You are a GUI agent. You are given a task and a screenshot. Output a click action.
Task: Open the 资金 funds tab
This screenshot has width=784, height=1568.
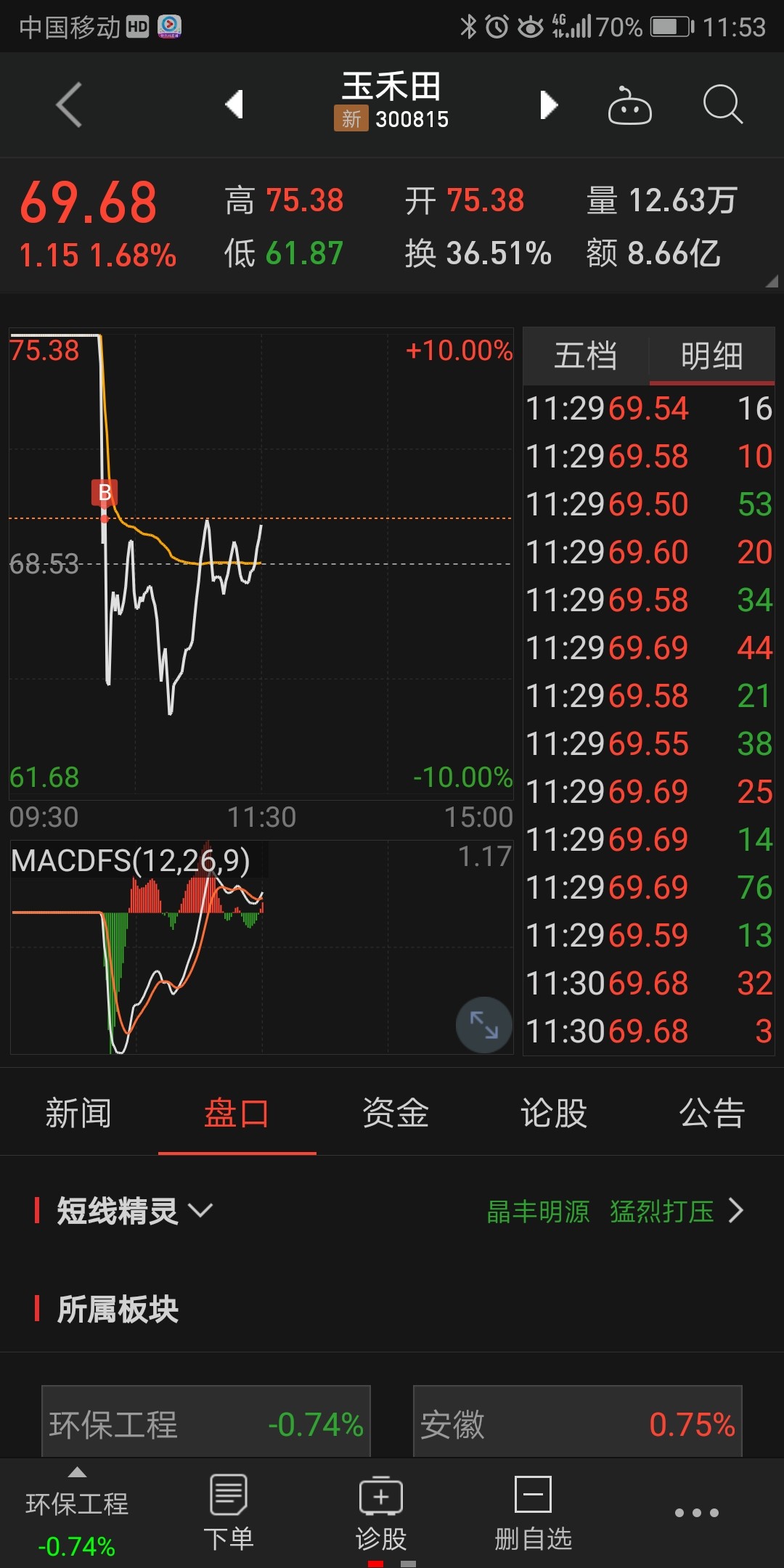tap(394, 1113)
